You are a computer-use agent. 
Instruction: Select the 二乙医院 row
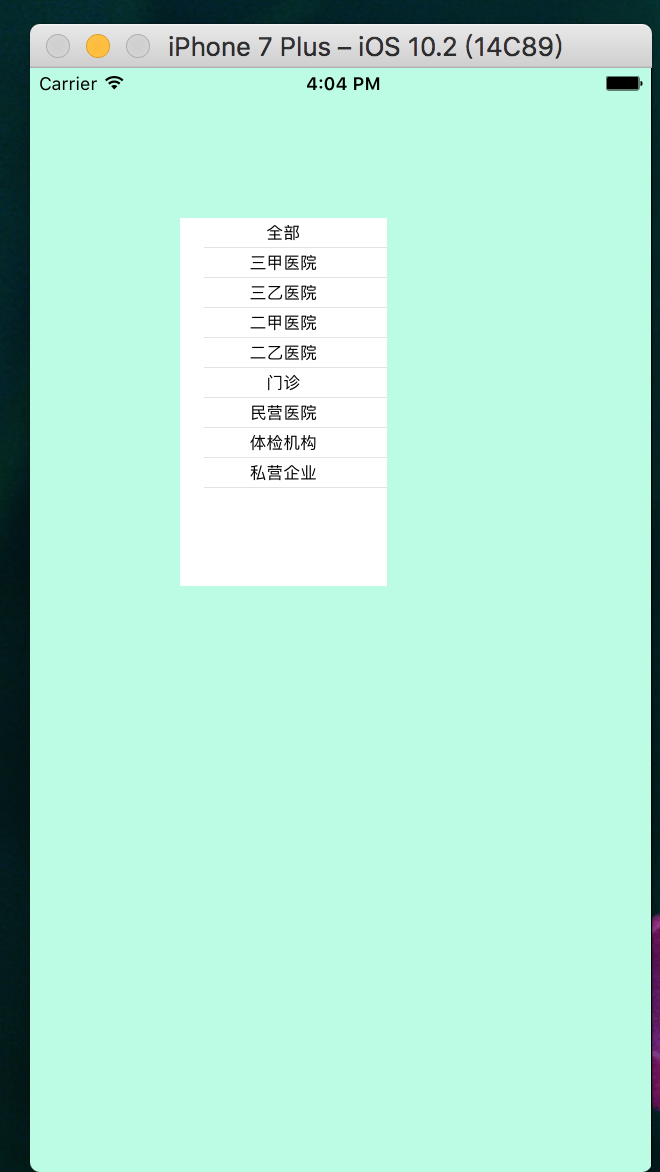(283, 352)
